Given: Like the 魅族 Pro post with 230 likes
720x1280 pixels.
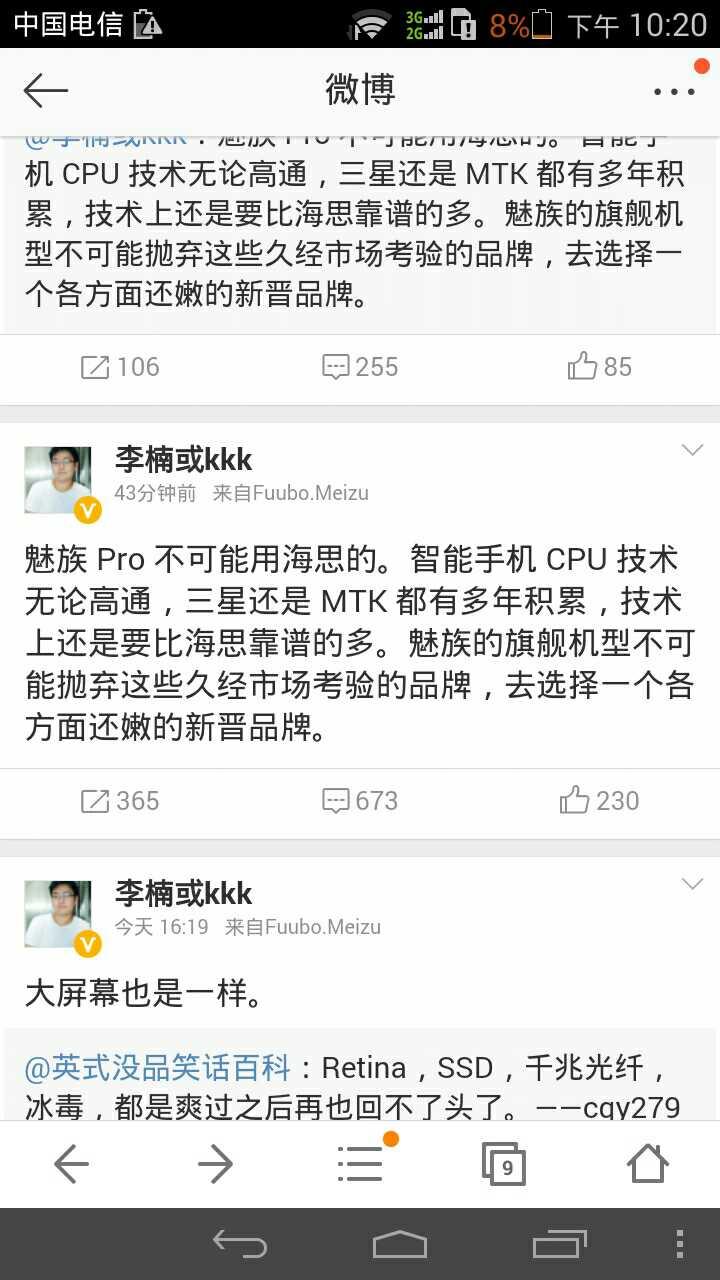Looking at the screenshot, I should point(598,800).
